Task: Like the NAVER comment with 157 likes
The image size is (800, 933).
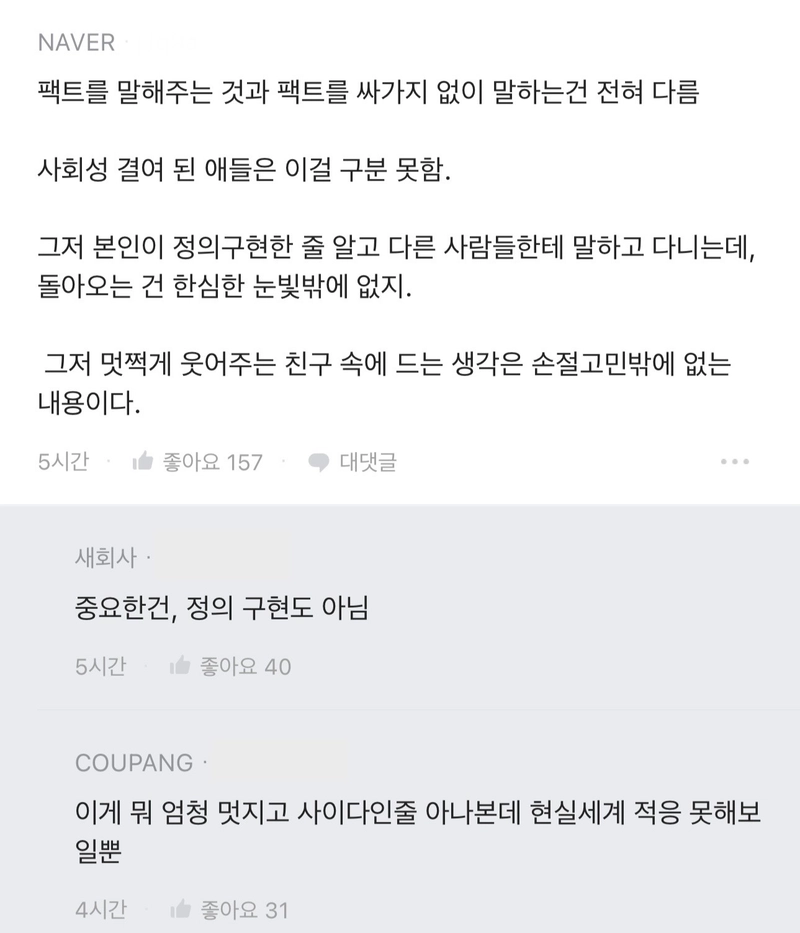Action: pos(197,462)
